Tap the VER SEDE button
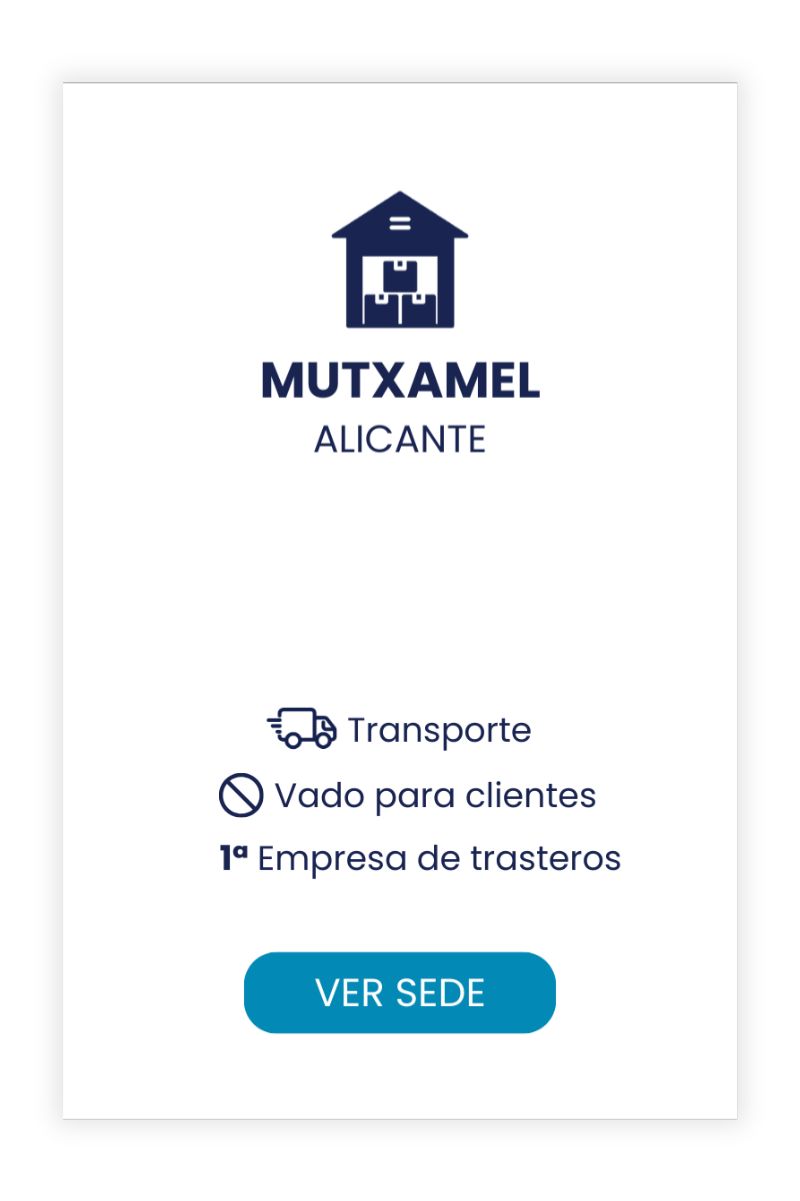This screenshot has height=1201, width=800. 399,992
